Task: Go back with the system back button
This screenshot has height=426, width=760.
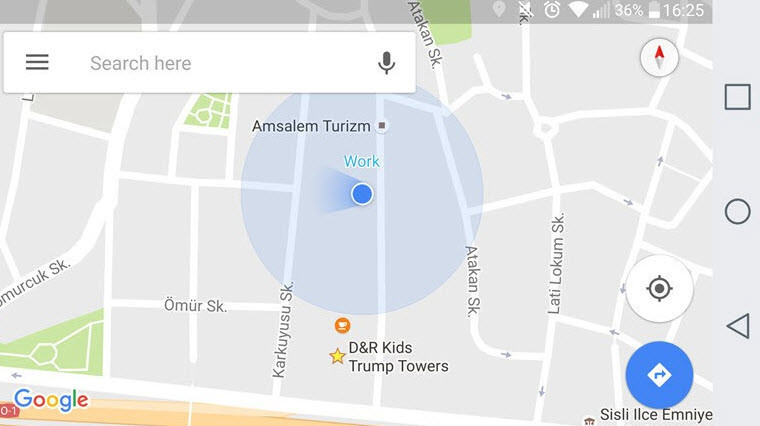Action: pos(737,326)
